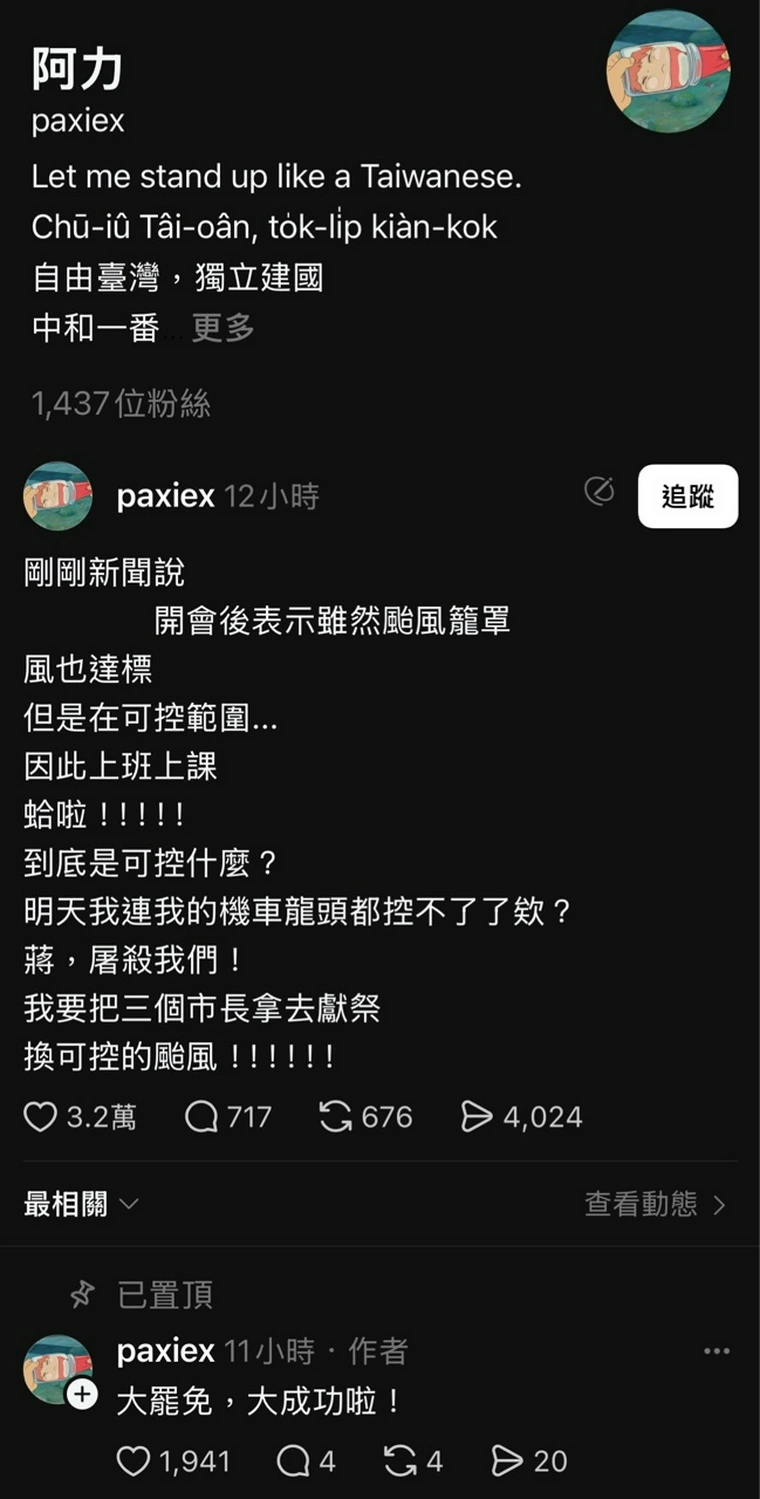Screen dimensions: 760x1499
Task: Open paxiex's avatar beside the post
Action: [x=58, y=496]
